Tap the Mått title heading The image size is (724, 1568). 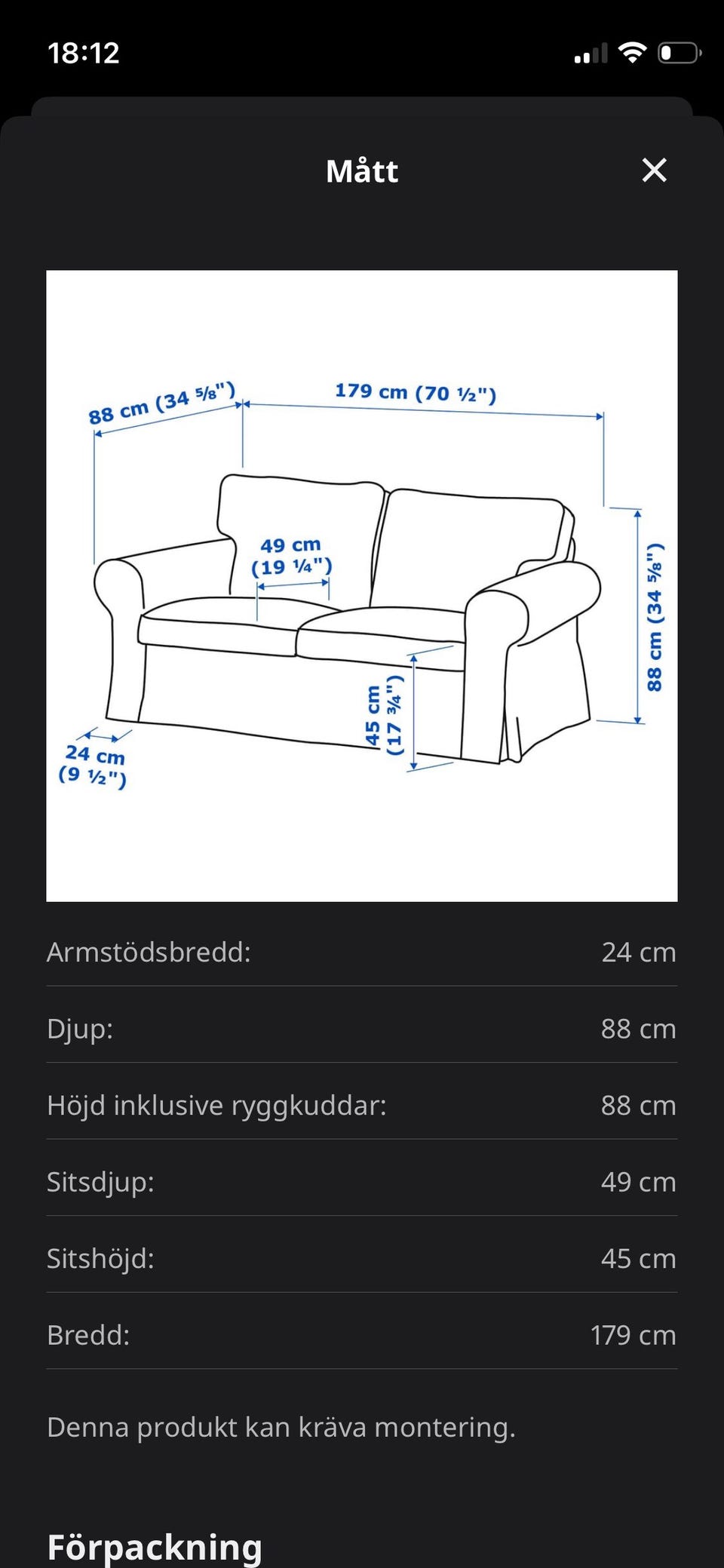(x=362, y=171)
